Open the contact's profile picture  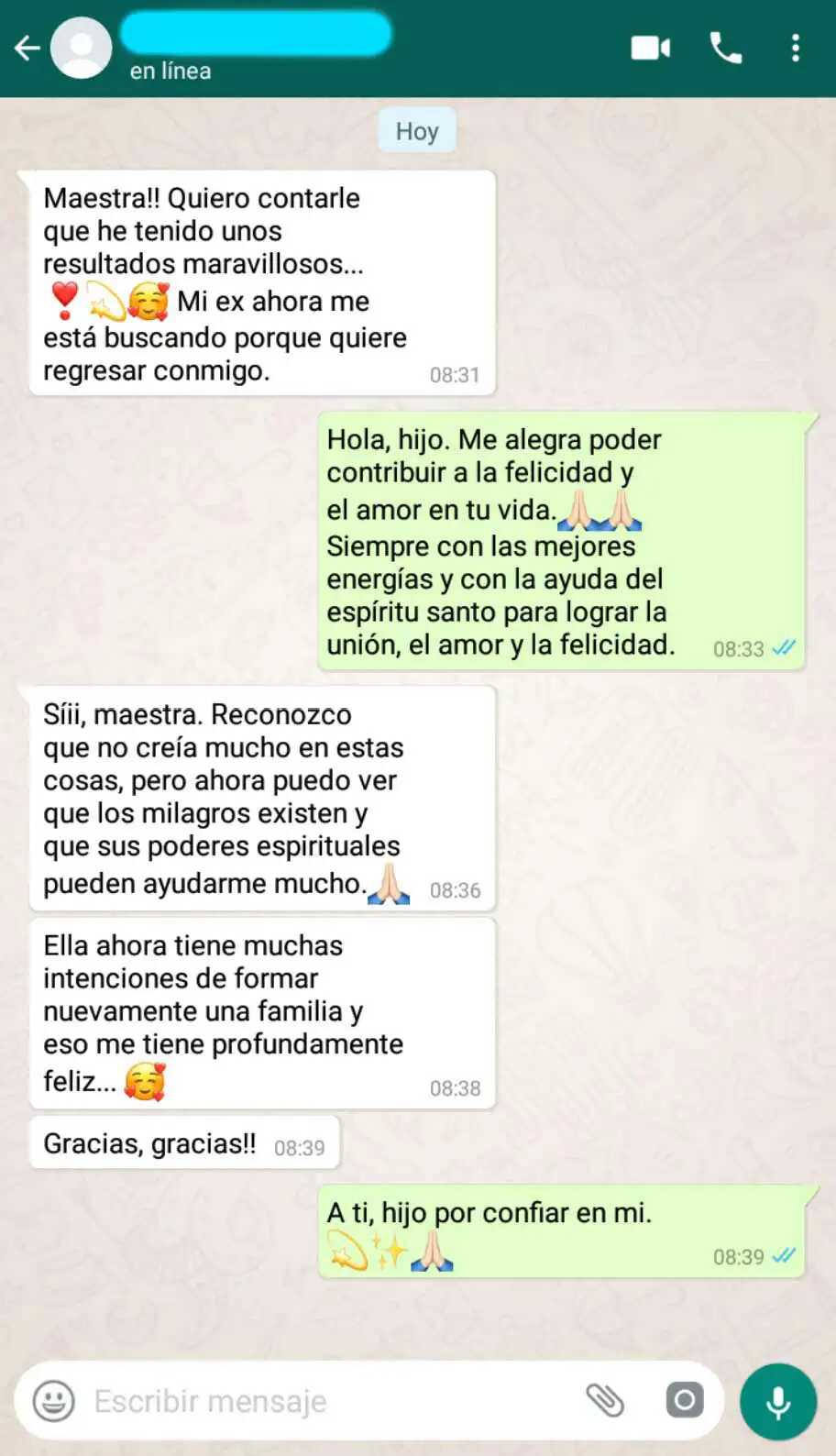click(81, 47)
